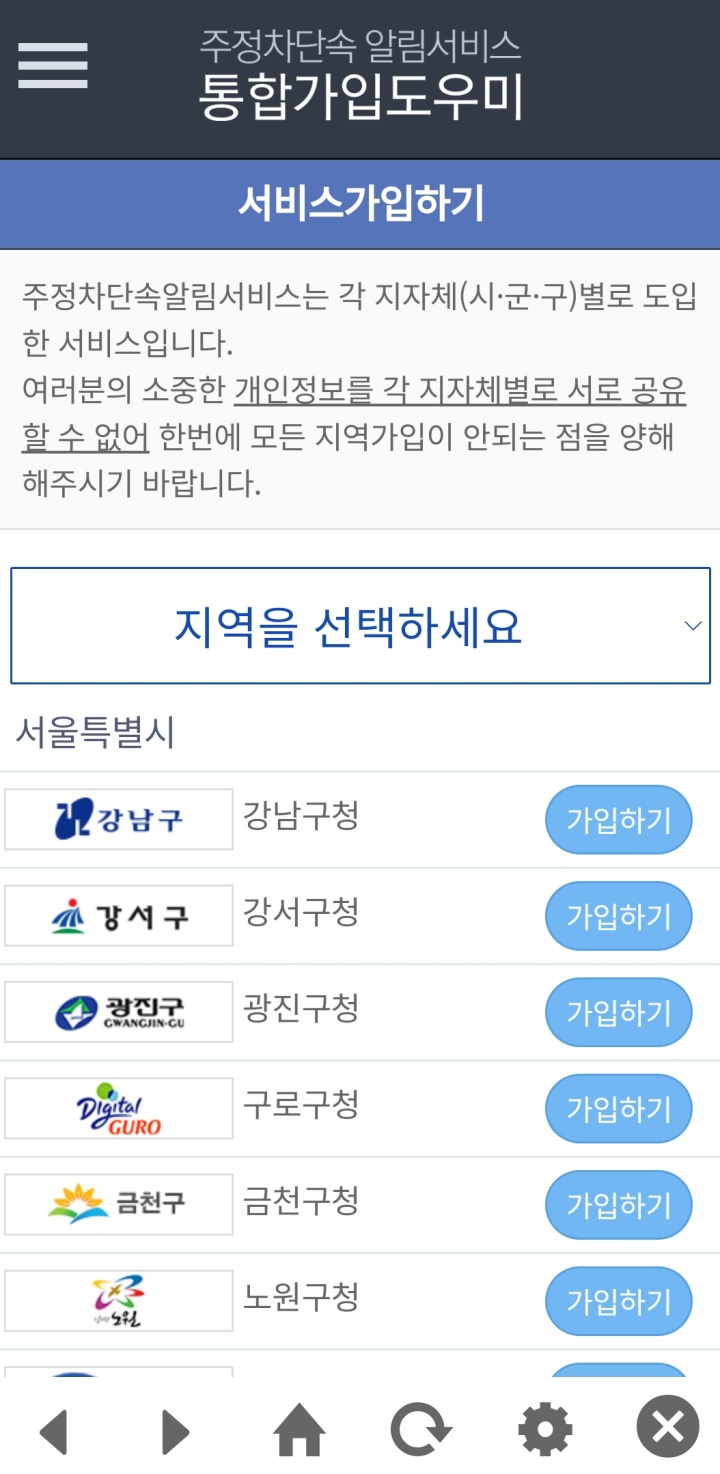Expand the region selector chevron
This screenshot has height=1474, width=720.
692,624
